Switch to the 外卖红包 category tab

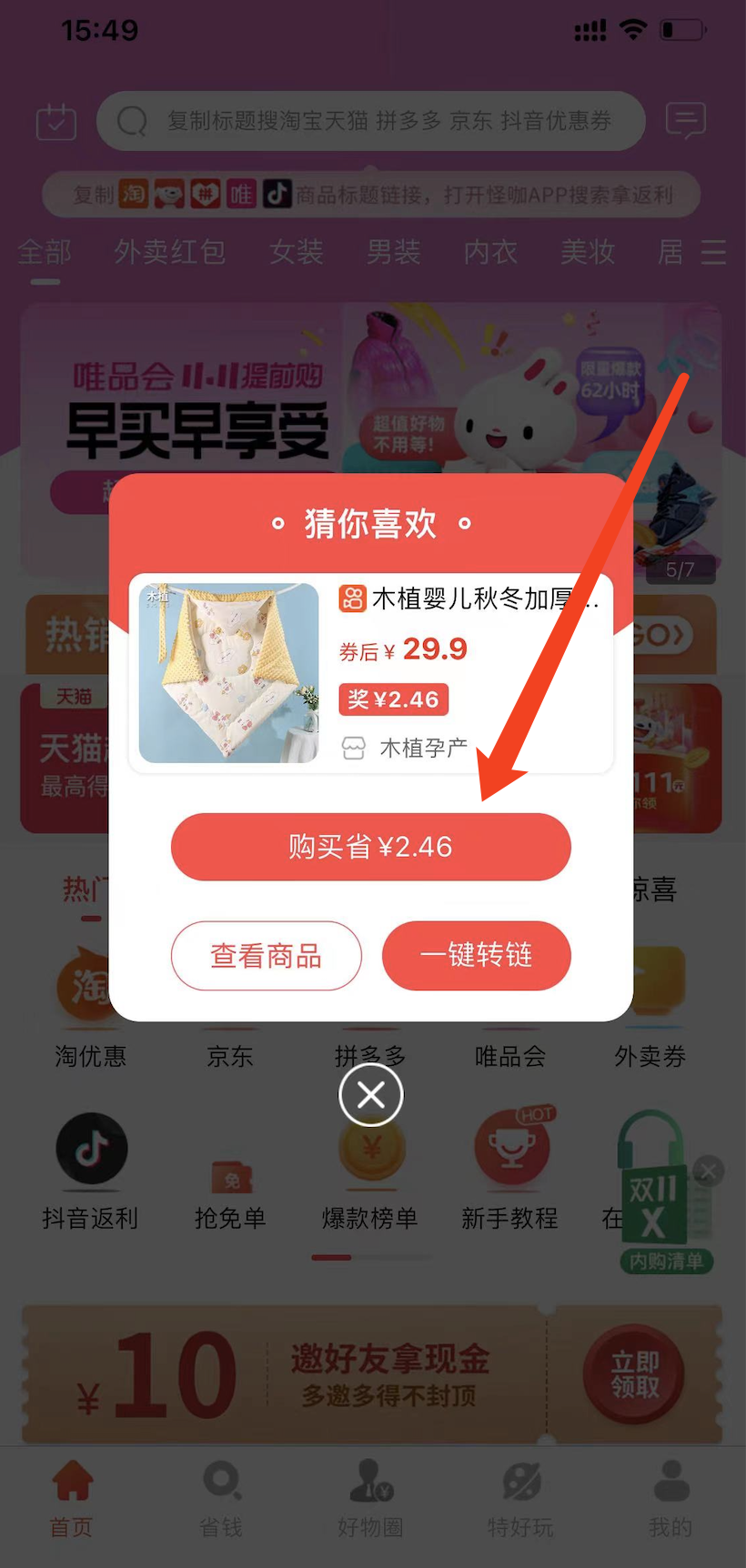click(169, 252)
